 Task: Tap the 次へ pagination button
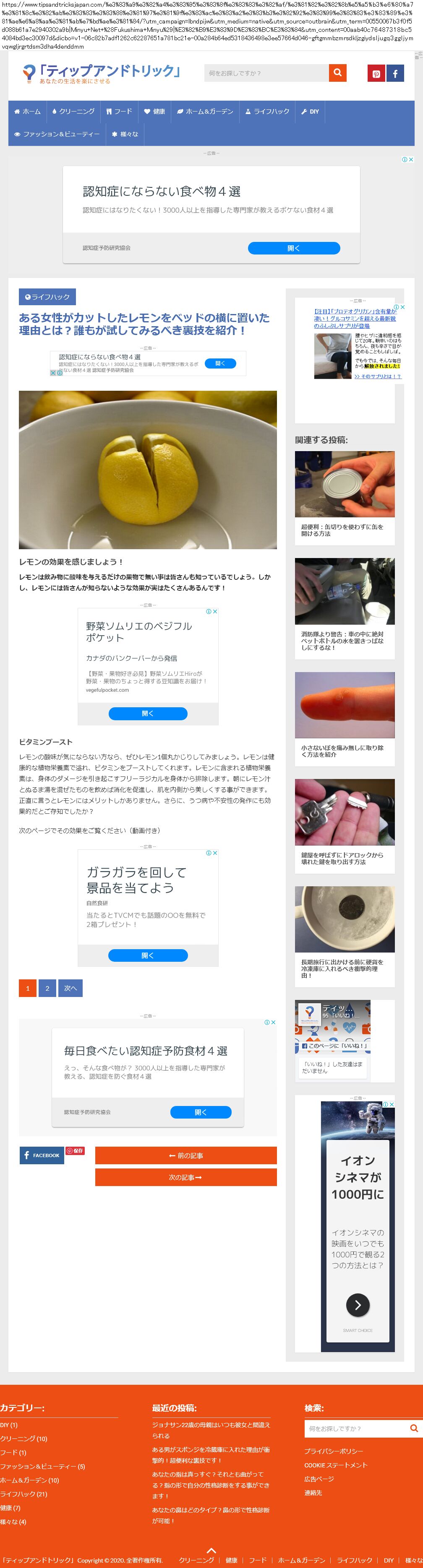tap(70, 988)
